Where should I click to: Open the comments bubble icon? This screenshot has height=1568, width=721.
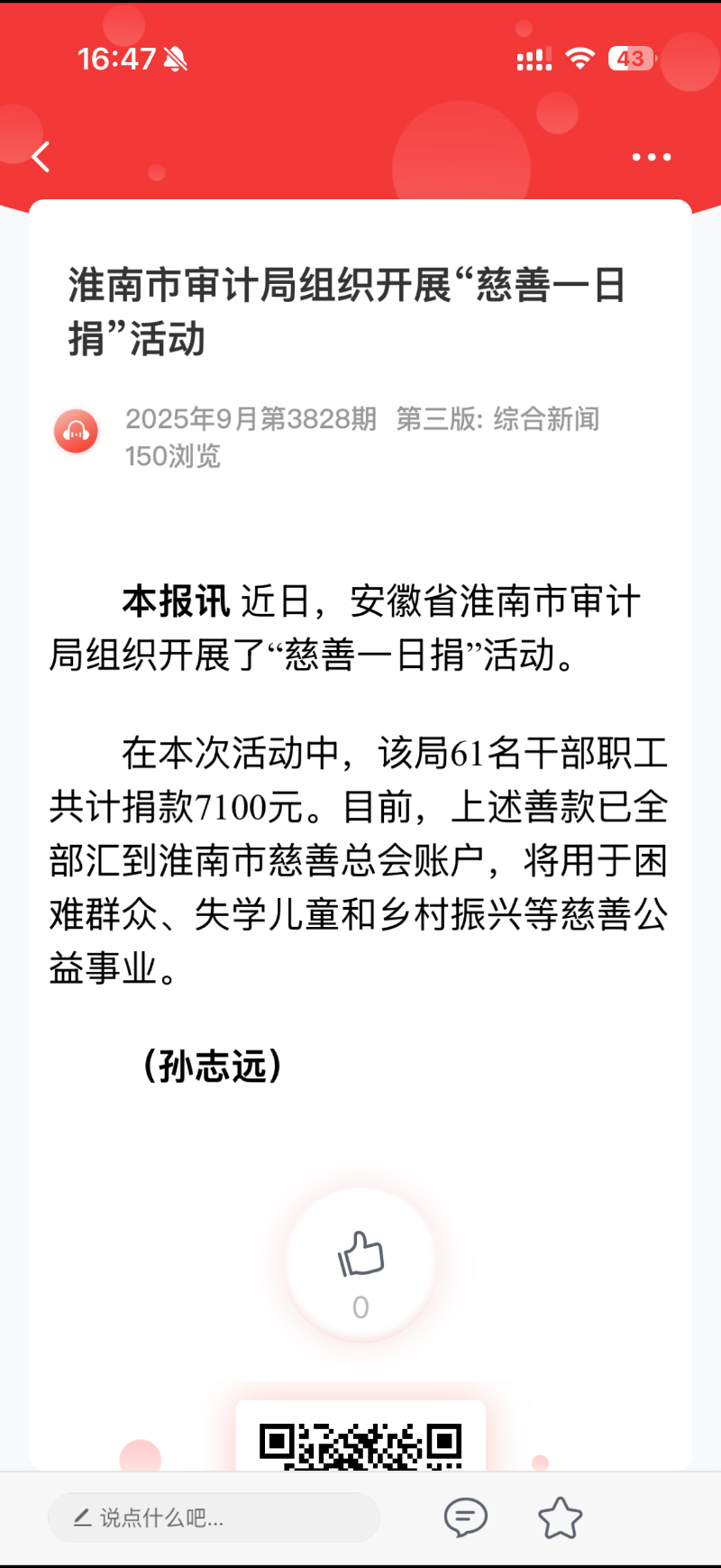click(466, 1518)
